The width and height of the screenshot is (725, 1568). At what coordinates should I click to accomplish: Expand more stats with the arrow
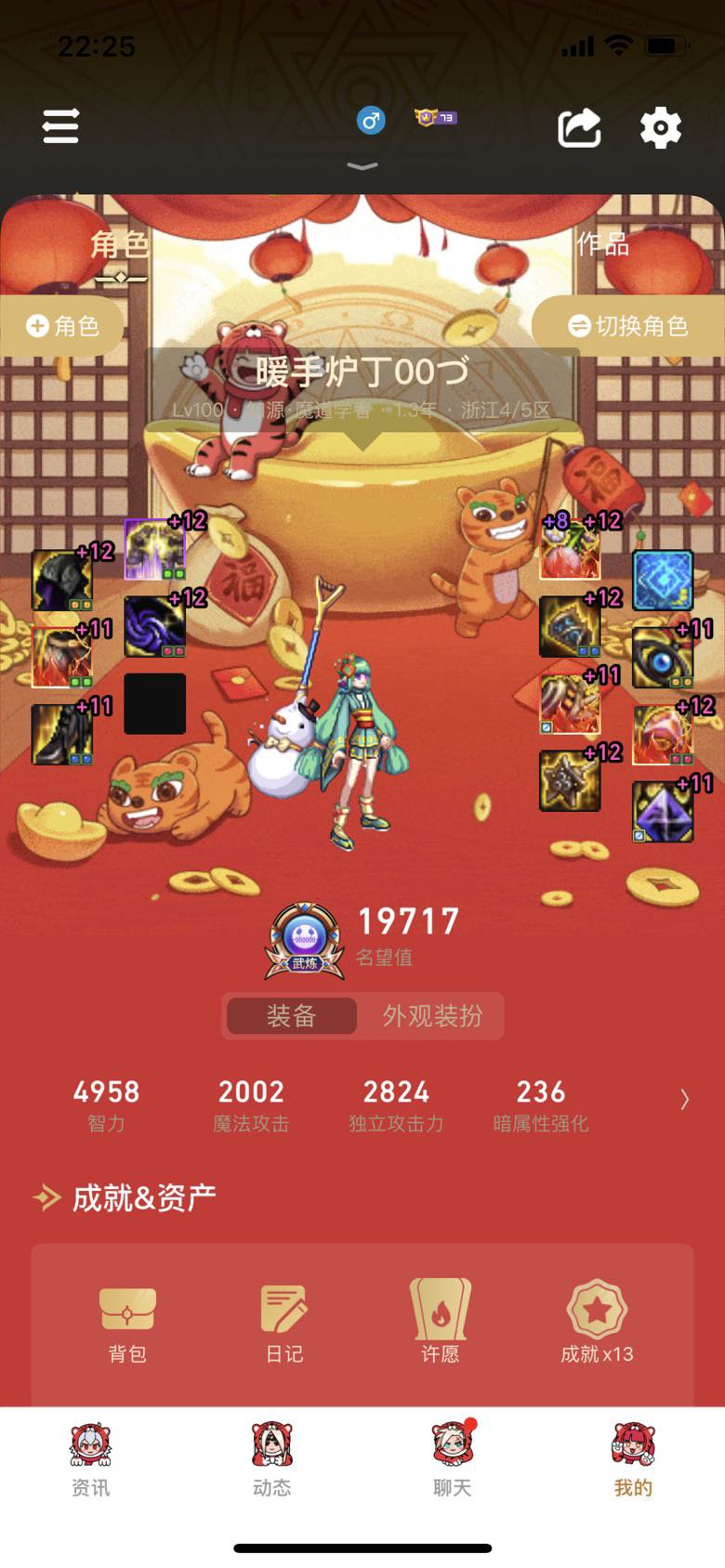pyautogui.click(x=685, y=1100)
